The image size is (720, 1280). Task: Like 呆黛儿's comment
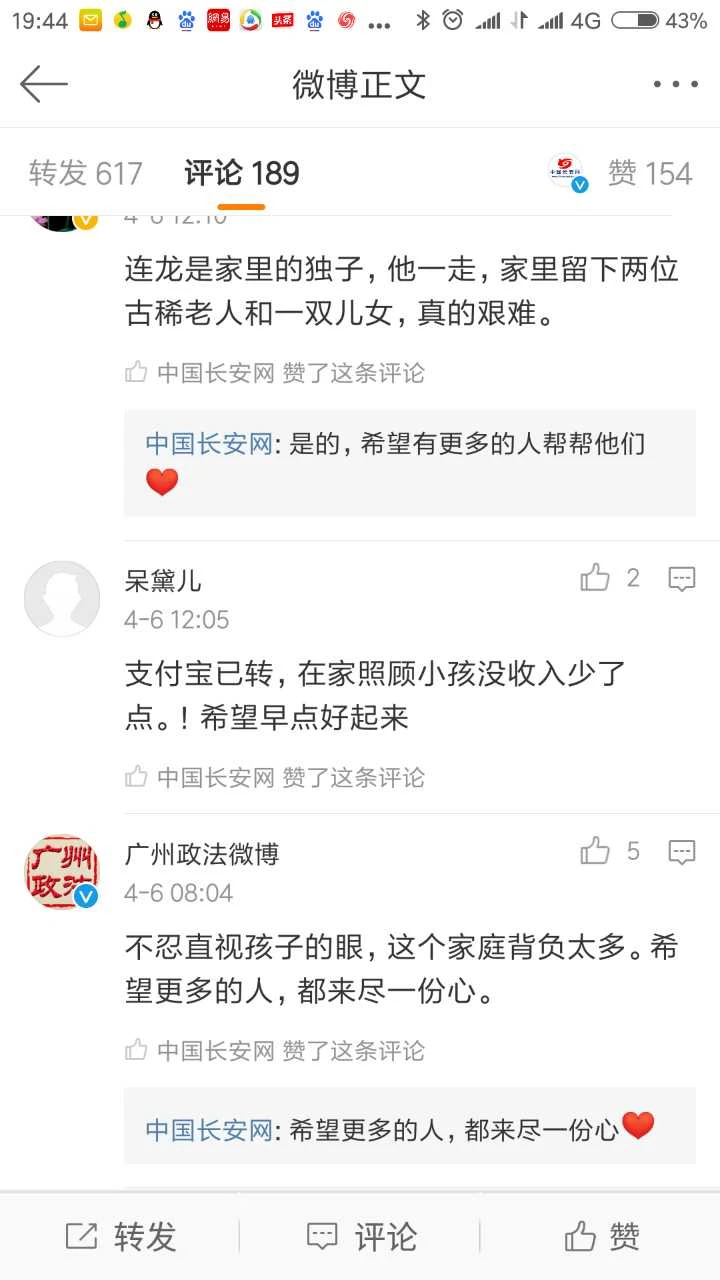tap(596, 578)
